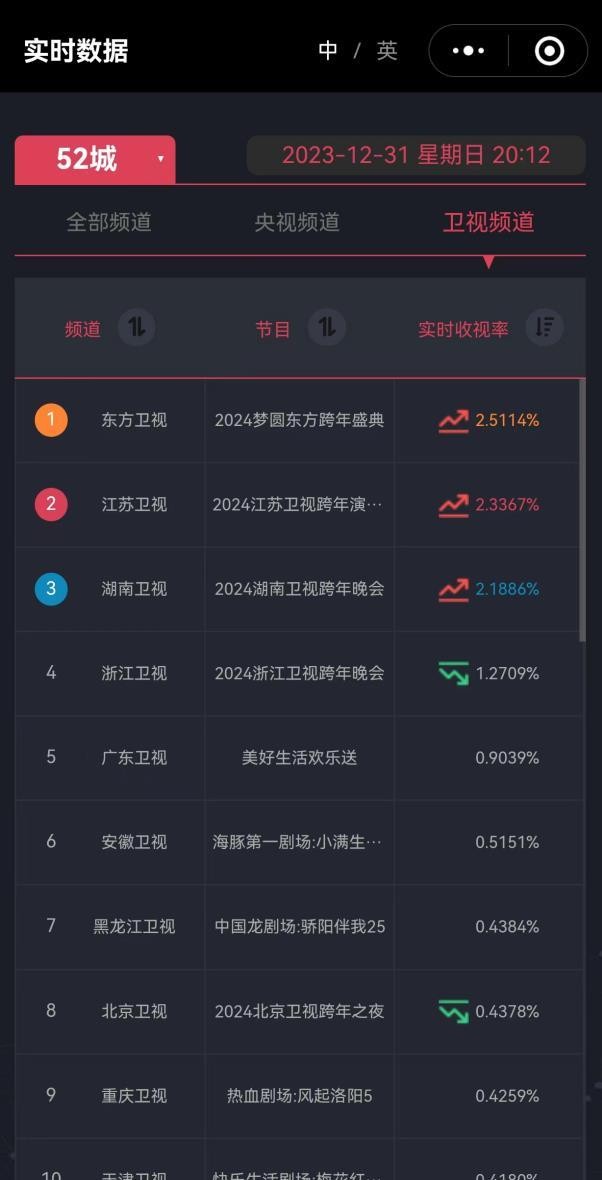
Task: Open the 广东卫视 row
Action: coord(134,758)
